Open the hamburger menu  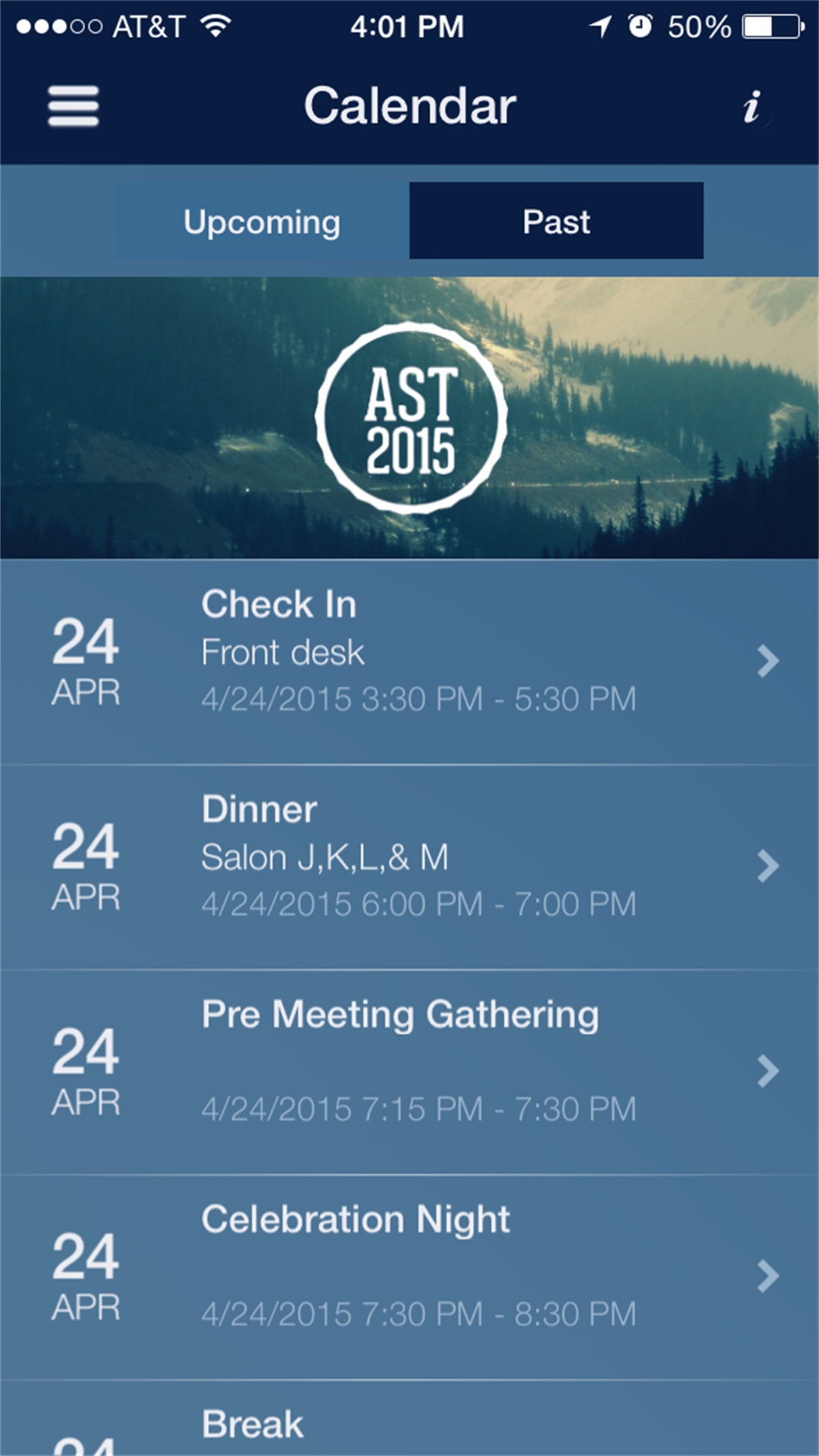(74, 106)
